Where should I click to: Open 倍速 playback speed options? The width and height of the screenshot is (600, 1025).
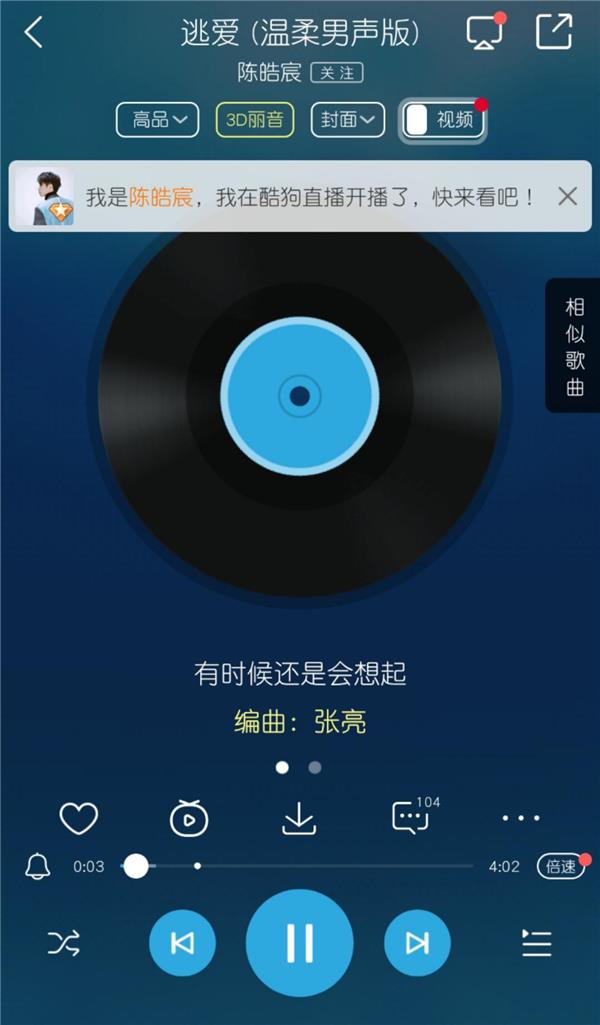click(x=560, y=866)
